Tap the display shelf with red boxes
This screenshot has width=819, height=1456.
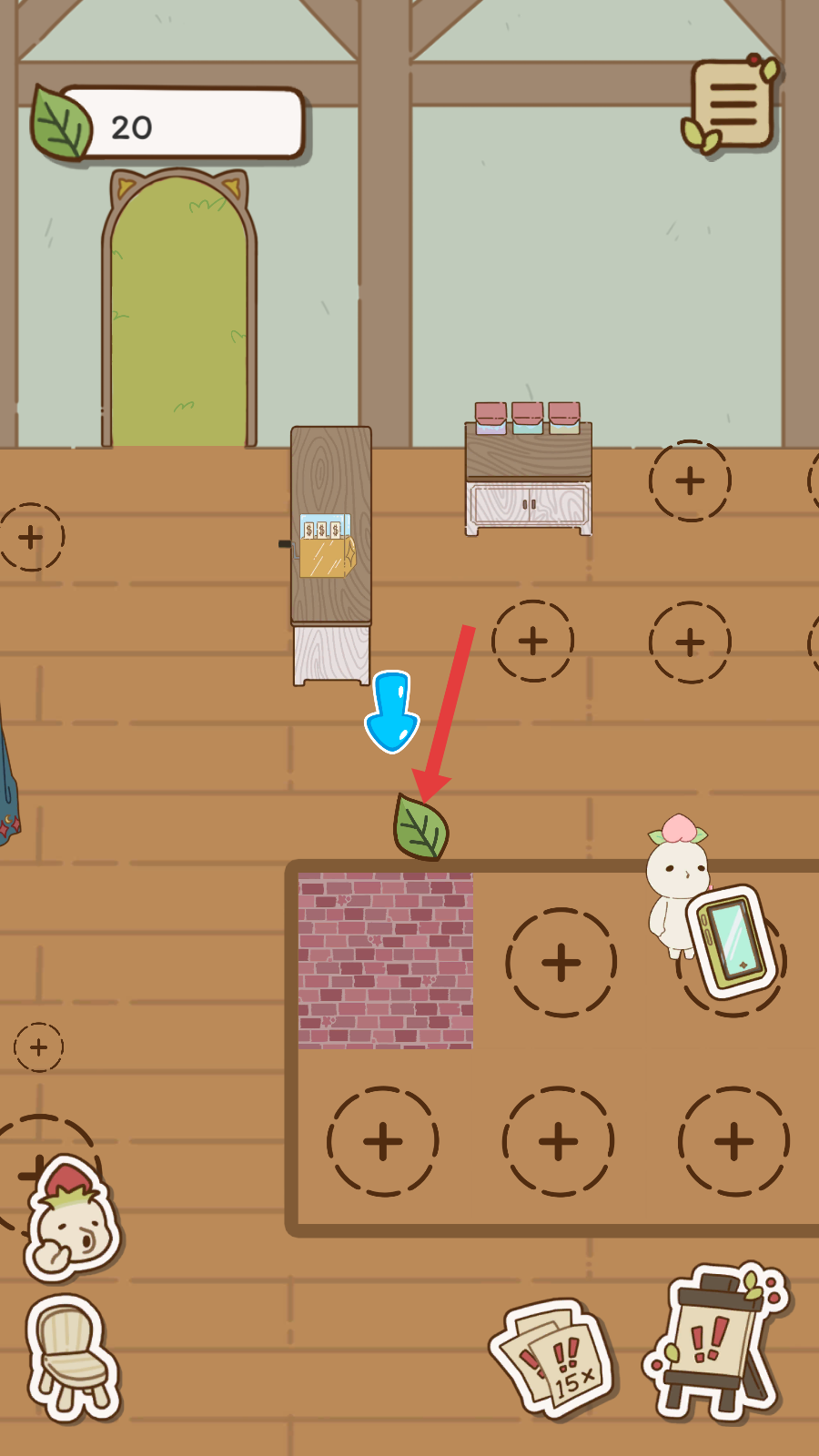coord(529,469)
